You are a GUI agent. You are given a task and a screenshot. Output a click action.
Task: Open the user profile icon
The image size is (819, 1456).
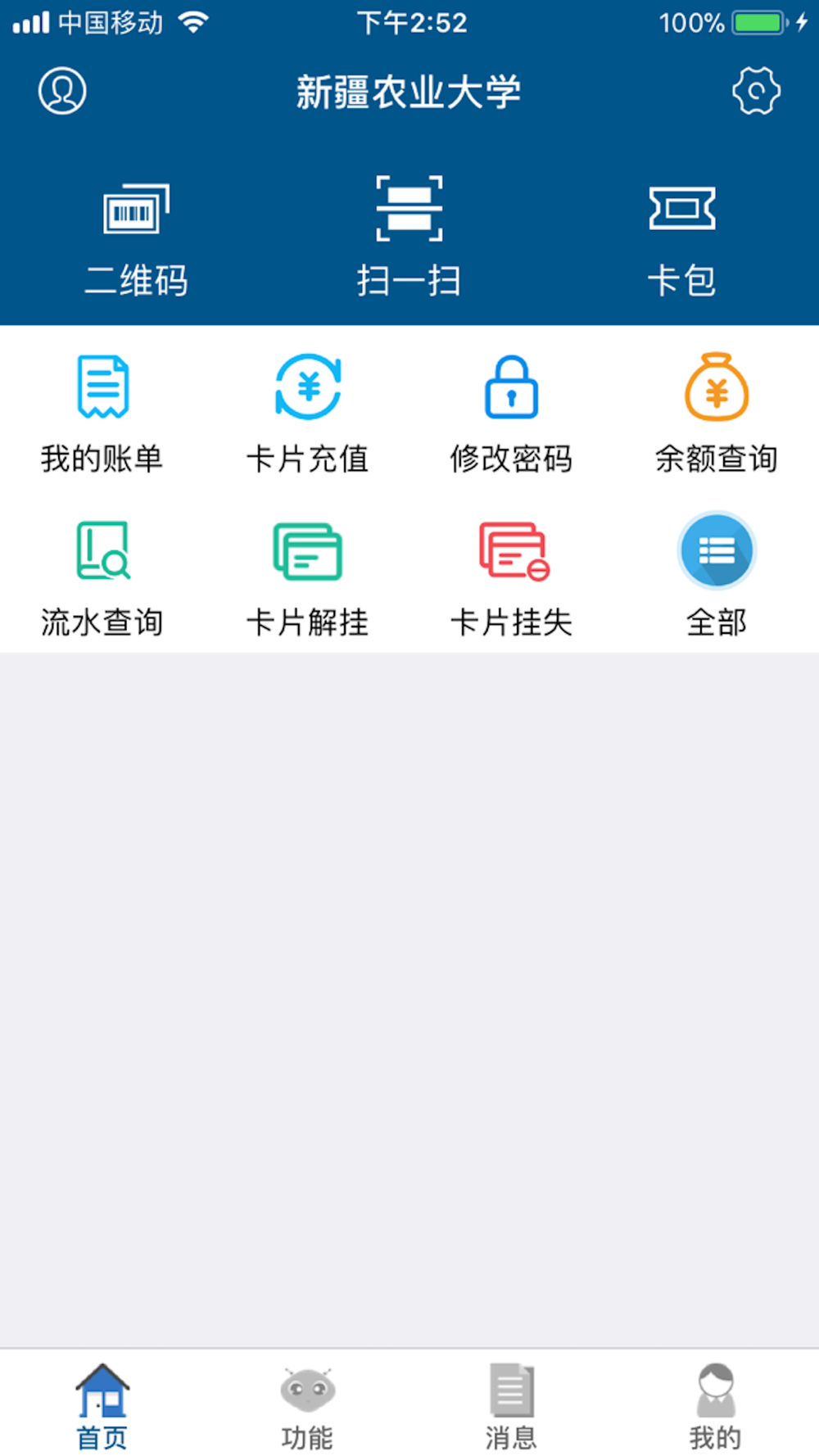[x=62, y=91]
